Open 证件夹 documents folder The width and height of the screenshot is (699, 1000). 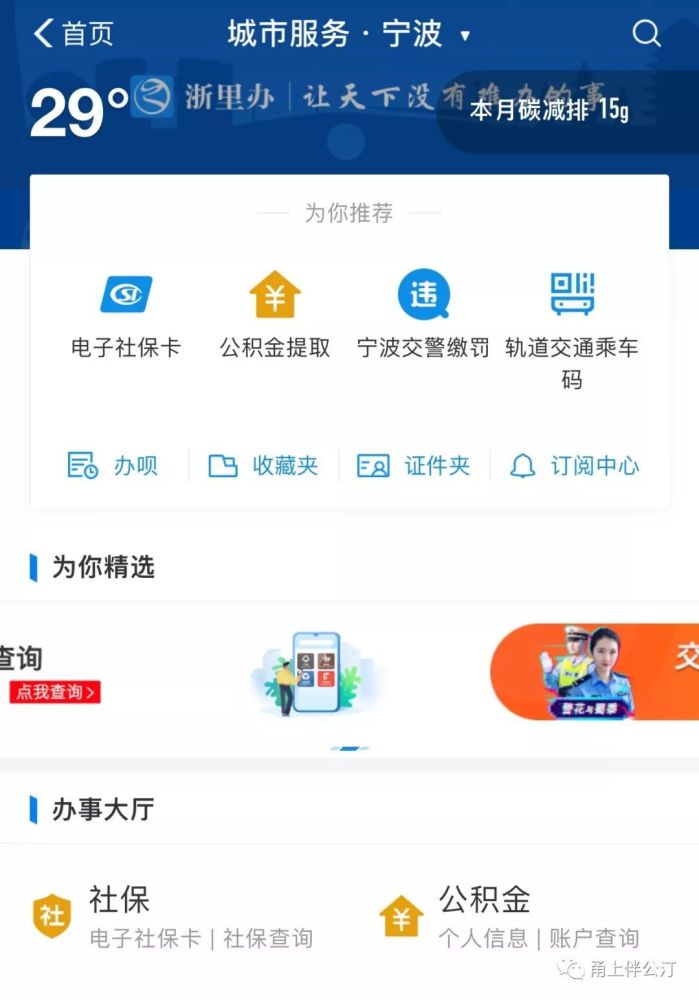tap(413, 466)
